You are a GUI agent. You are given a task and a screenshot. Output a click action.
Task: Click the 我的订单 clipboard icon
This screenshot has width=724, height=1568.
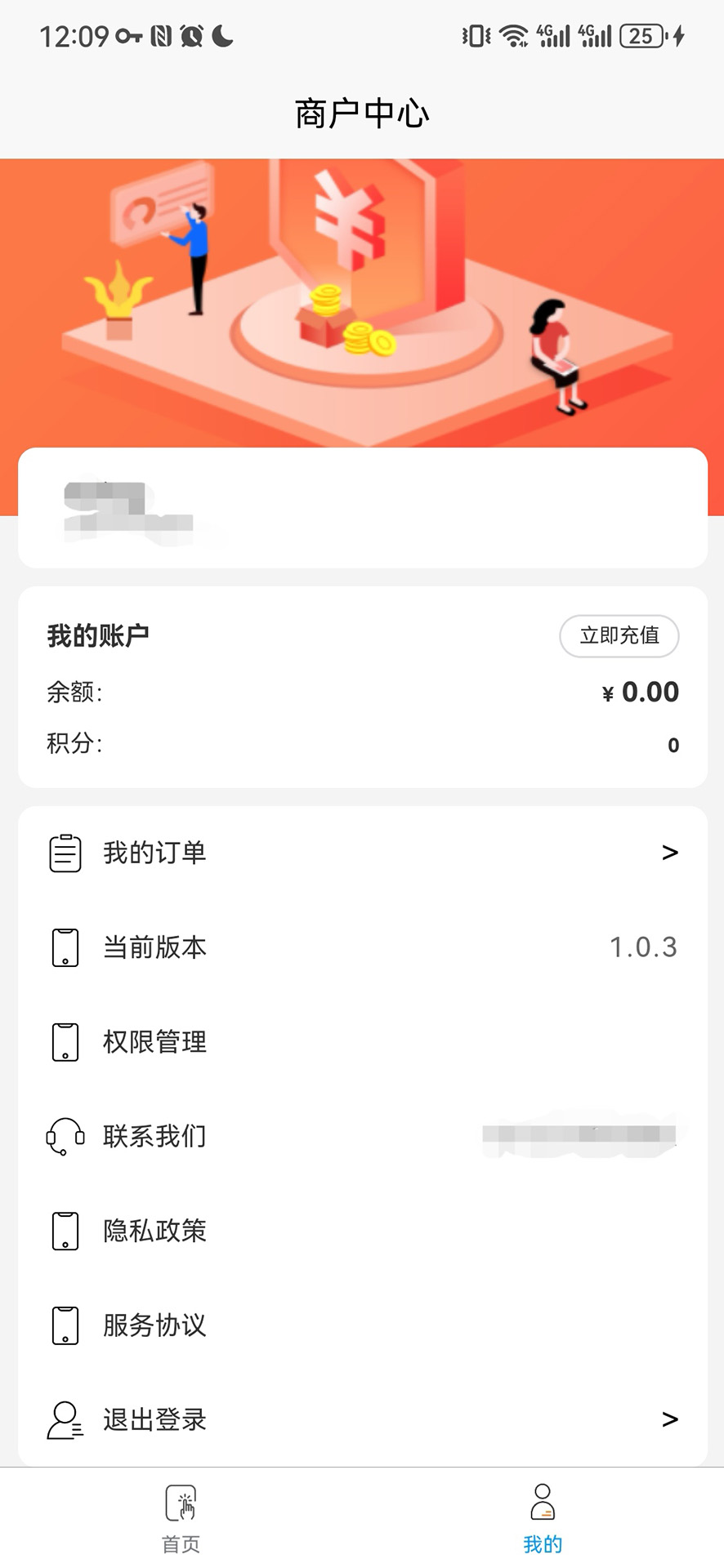[x=65, y=852]
